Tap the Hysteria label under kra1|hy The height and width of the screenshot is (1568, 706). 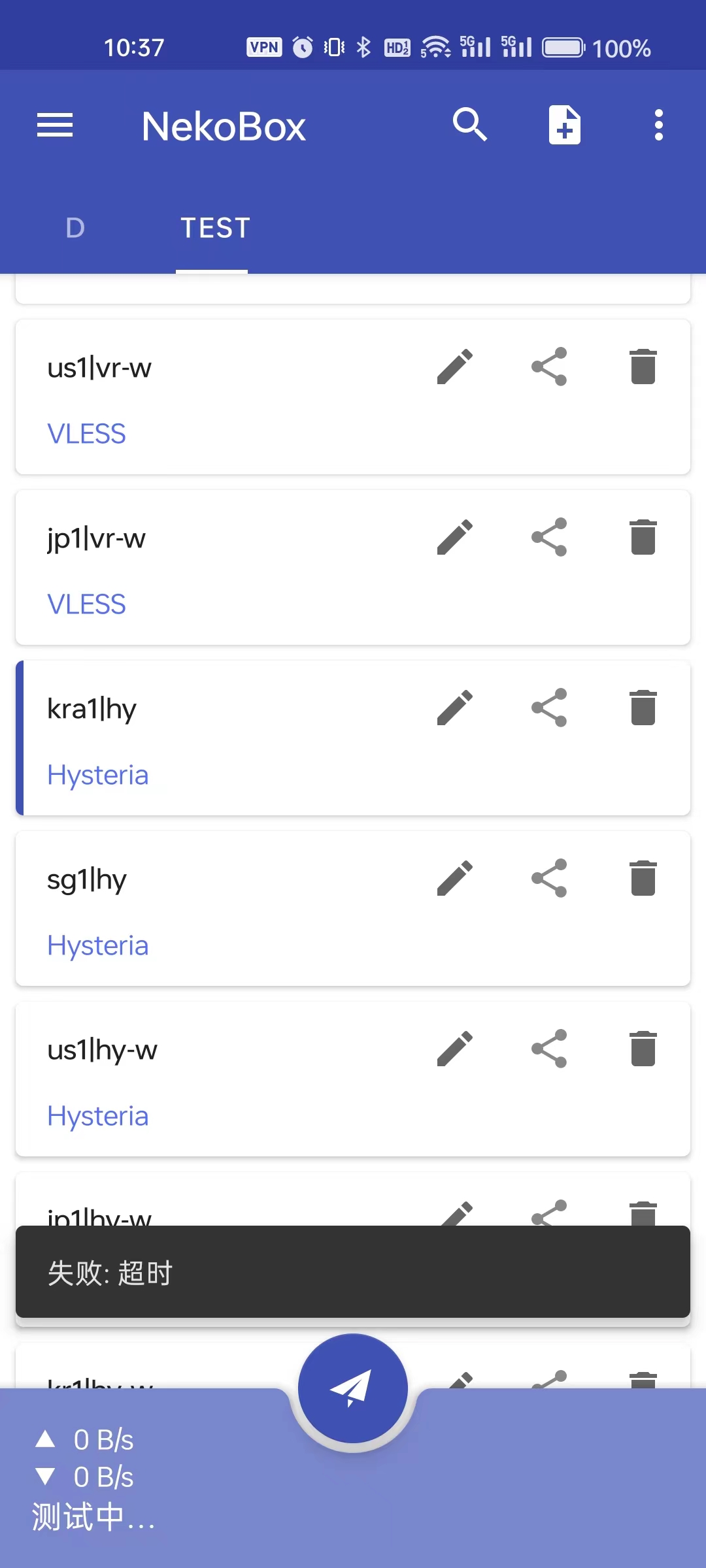(97, 774)
